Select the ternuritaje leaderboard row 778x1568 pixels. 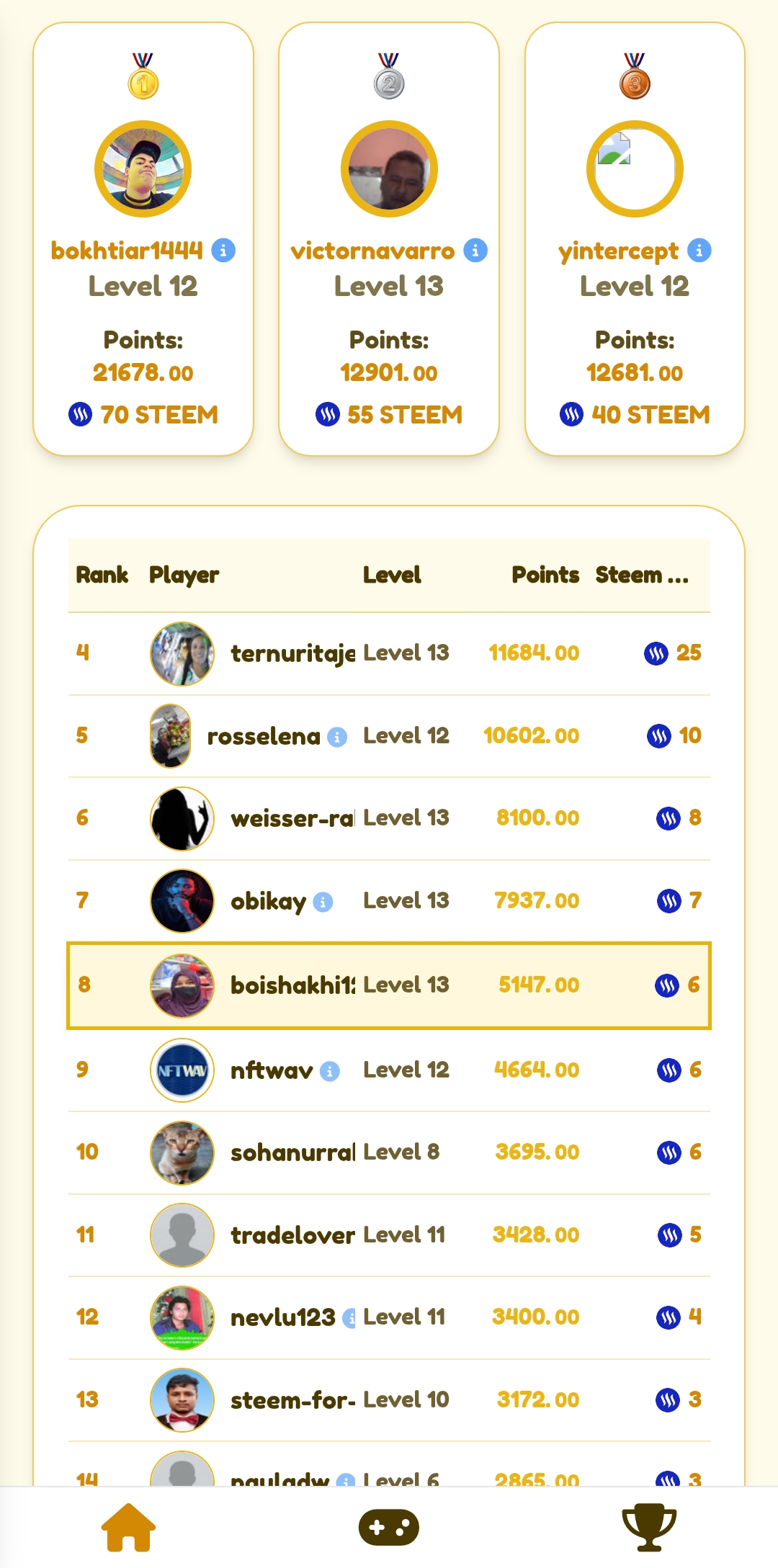pos(389,653)
